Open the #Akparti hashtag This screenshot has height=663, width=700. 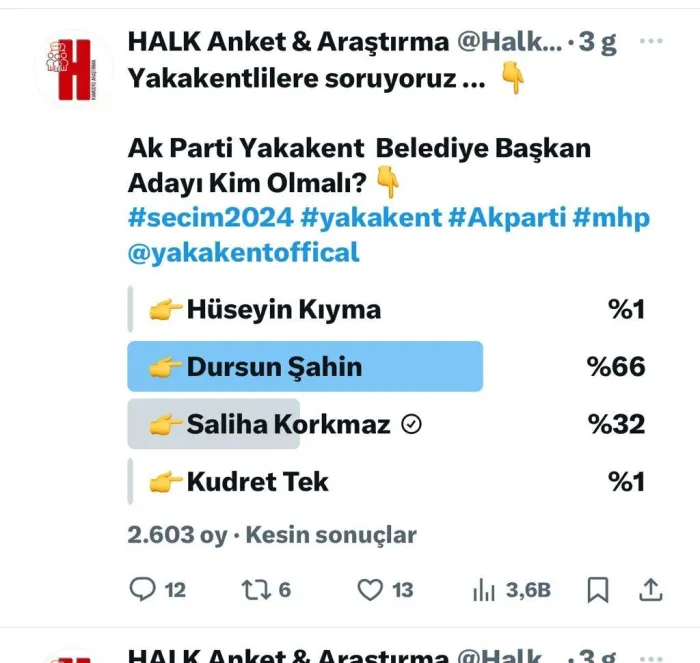507,218
